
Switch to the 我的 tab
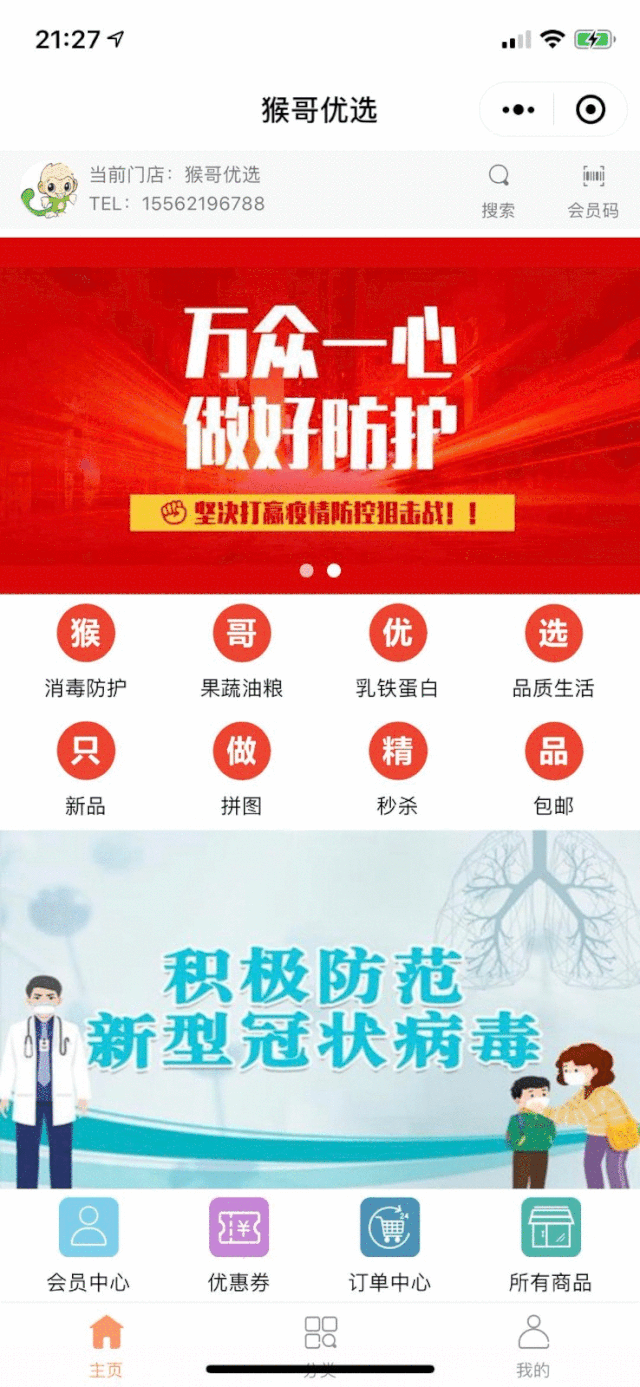click(533, 1345)
